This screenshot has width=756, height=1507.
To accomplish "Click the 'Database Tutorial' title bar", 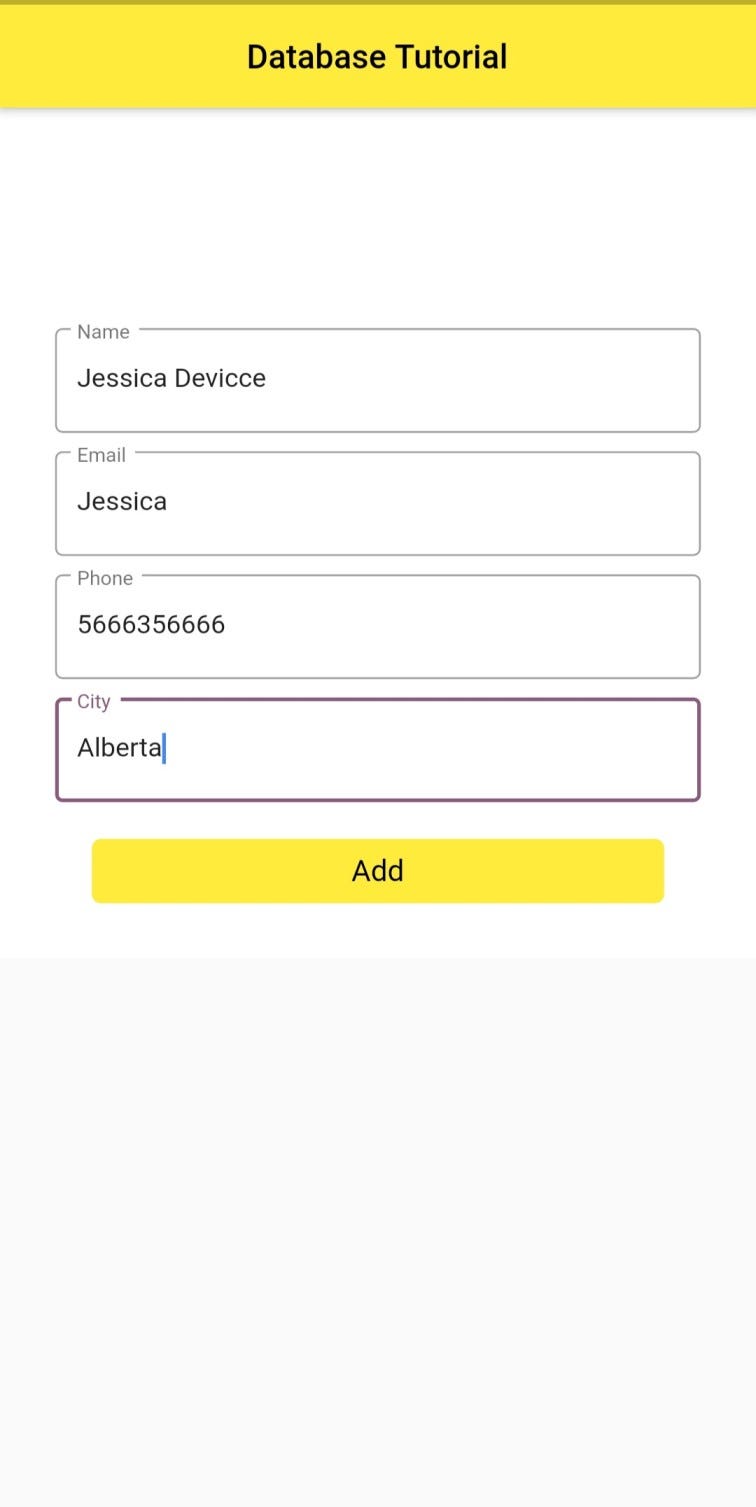I will [x=377, y=56].
